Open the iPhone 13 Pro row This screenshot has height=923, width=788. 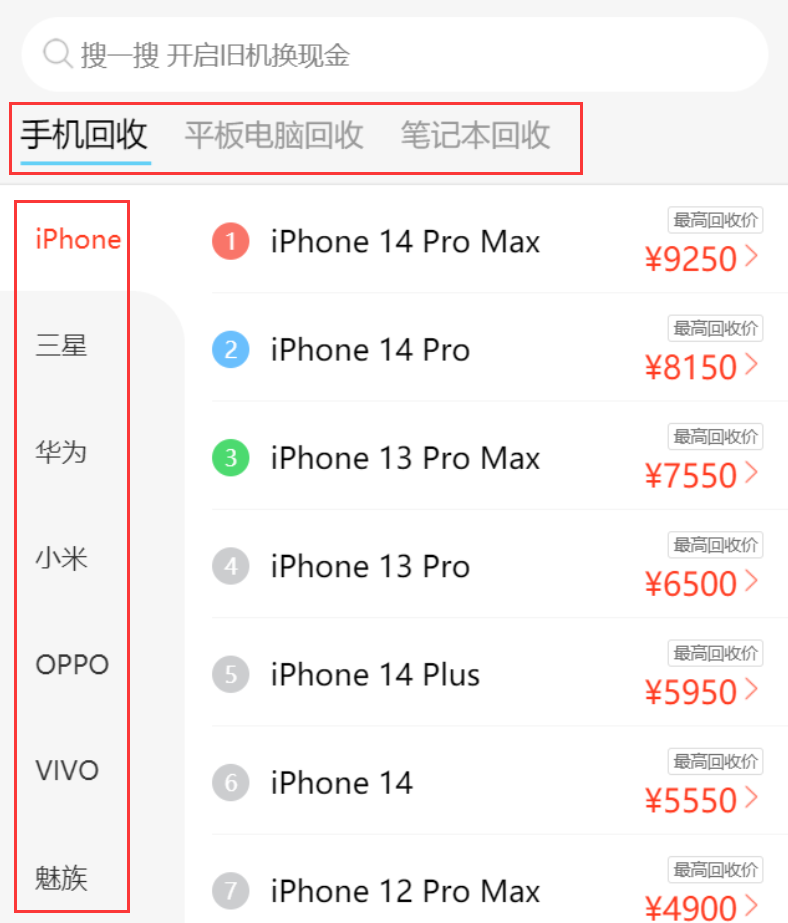486,567
